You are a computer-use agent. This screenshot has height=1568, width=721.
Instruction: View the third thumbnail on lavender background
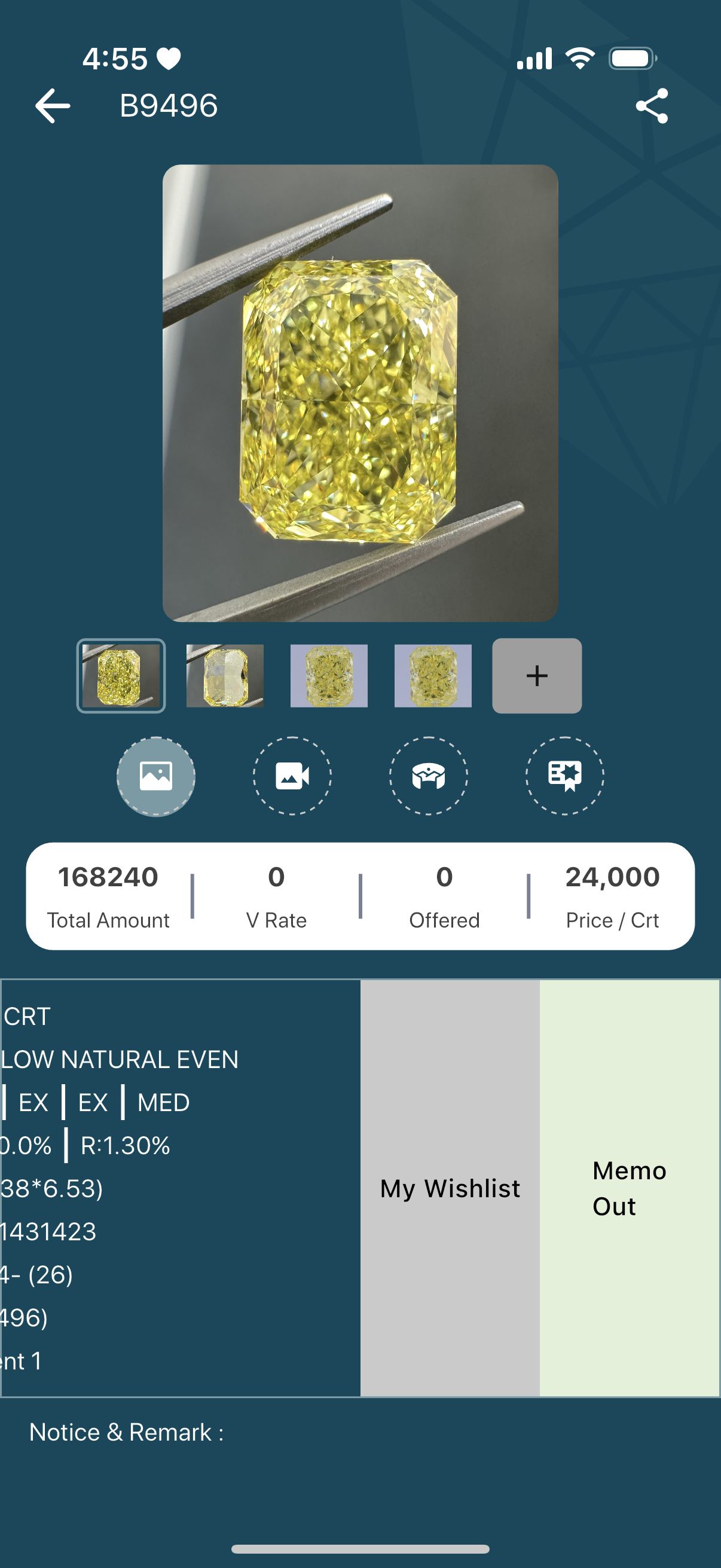(329, 675)
